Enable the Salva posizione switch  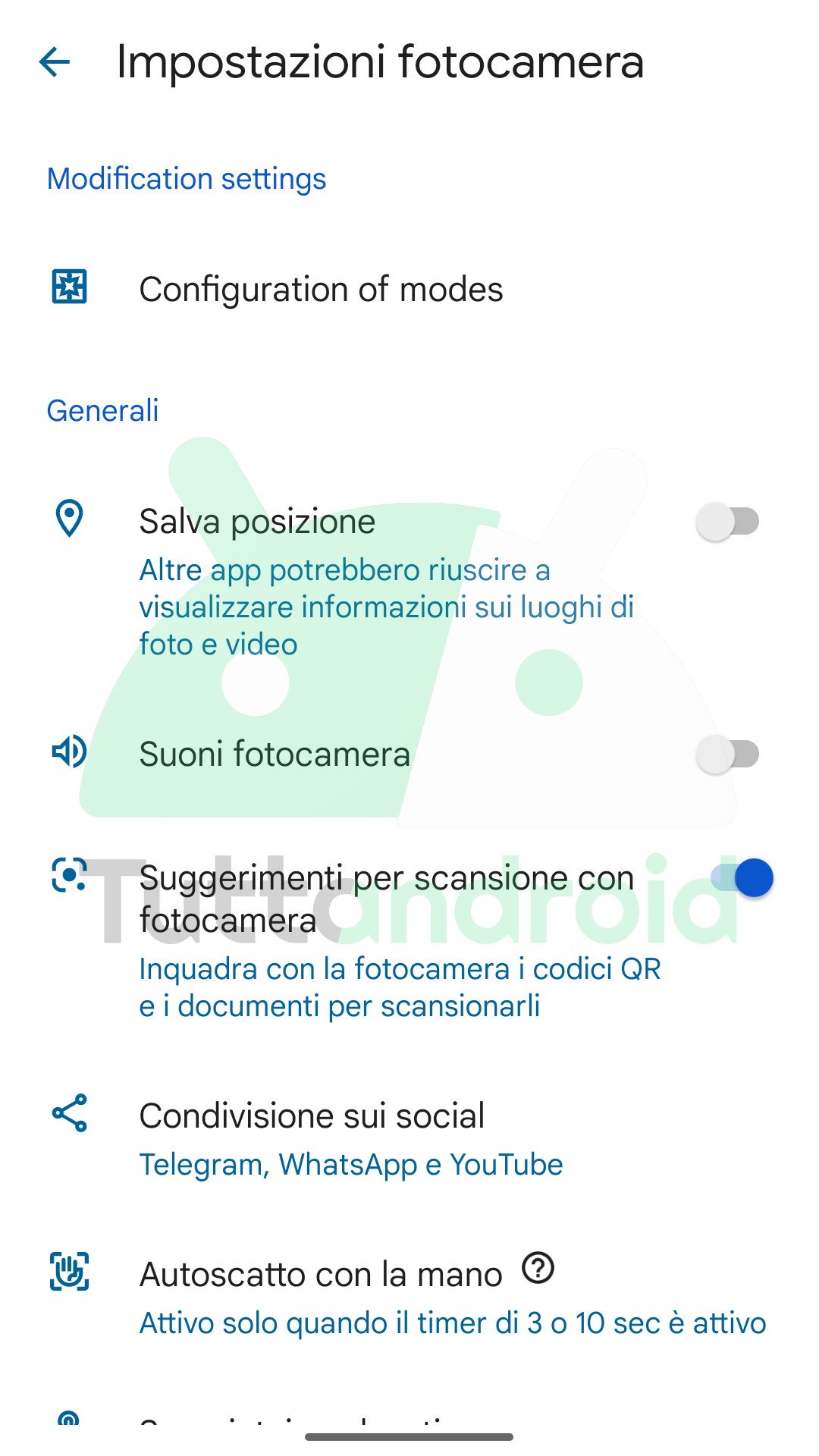[727, 522]
